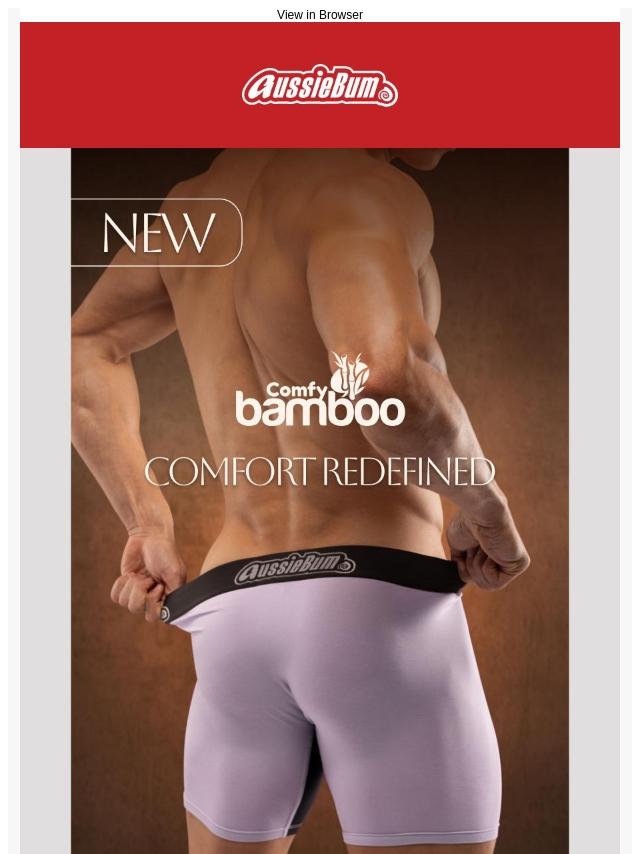This screenshot has height=854, width=640.
Task: Open the View in Browser link
Action: (319, 15)
